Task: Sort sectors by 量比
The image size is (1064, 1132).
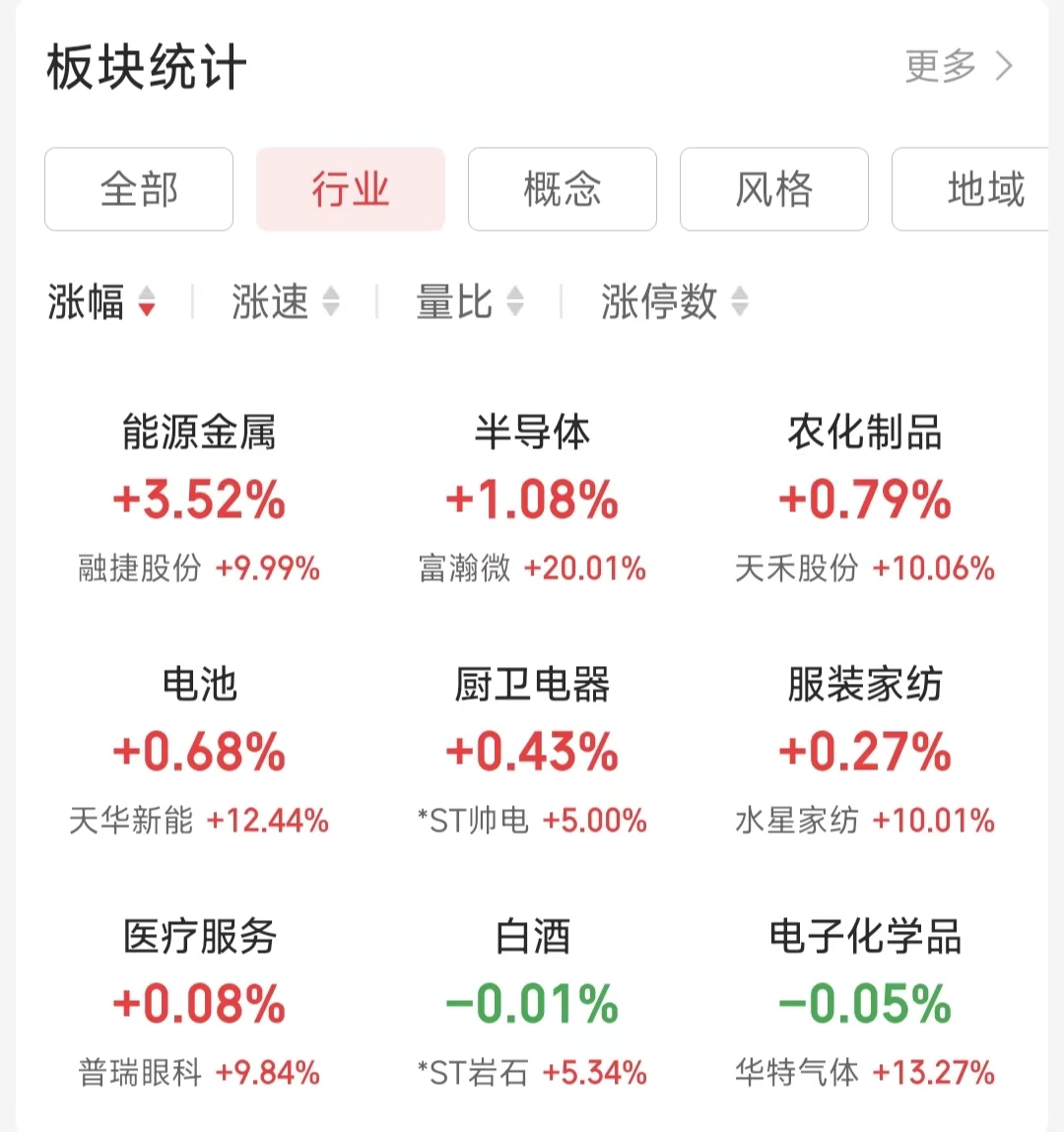Action: (469, 301)
